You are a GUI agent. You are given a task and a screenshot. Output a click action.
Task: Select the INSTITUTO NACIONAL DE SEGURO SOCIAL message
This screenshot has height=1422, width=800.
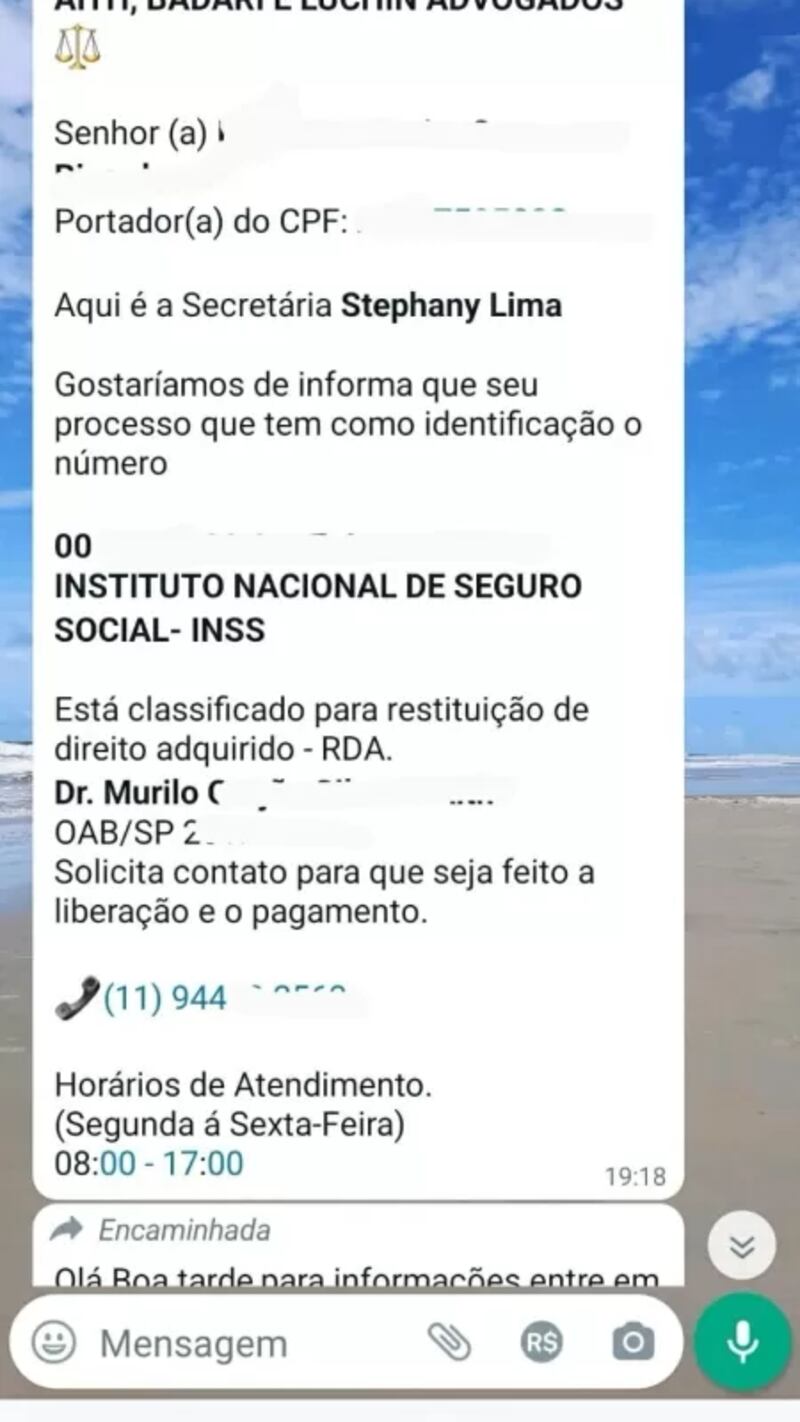pos(318,606)
